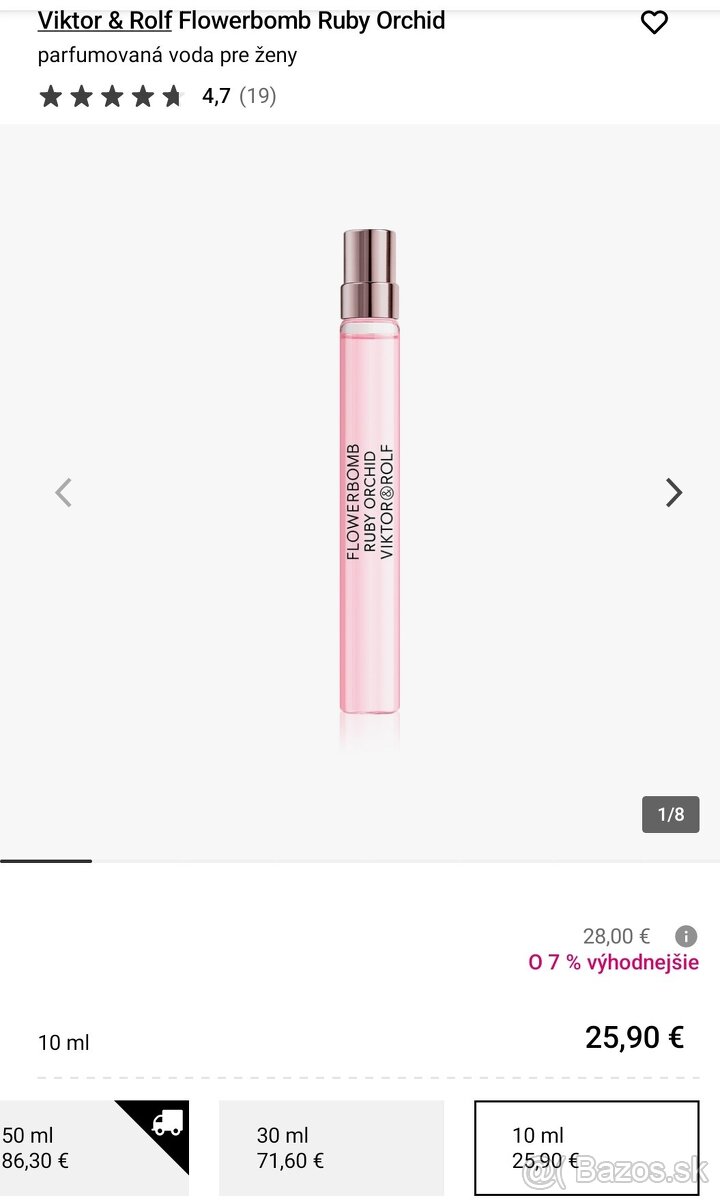This screenshot has height=1200, width=720.
Task: Show the next product image
Action: point(674,492)
